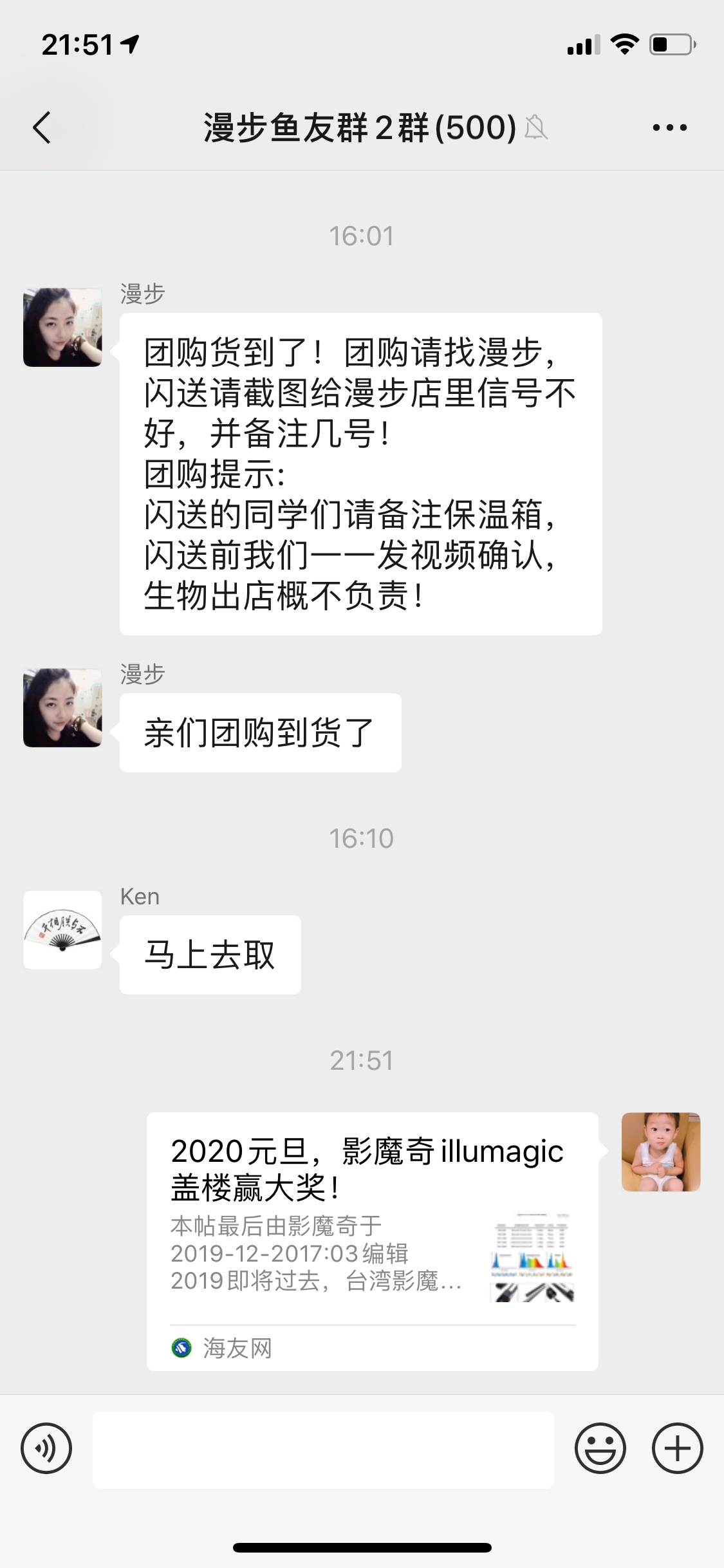This screenshot has width=724, height=1568.
Task: Open the group chat options menu
Action: (x=669, y=127)
